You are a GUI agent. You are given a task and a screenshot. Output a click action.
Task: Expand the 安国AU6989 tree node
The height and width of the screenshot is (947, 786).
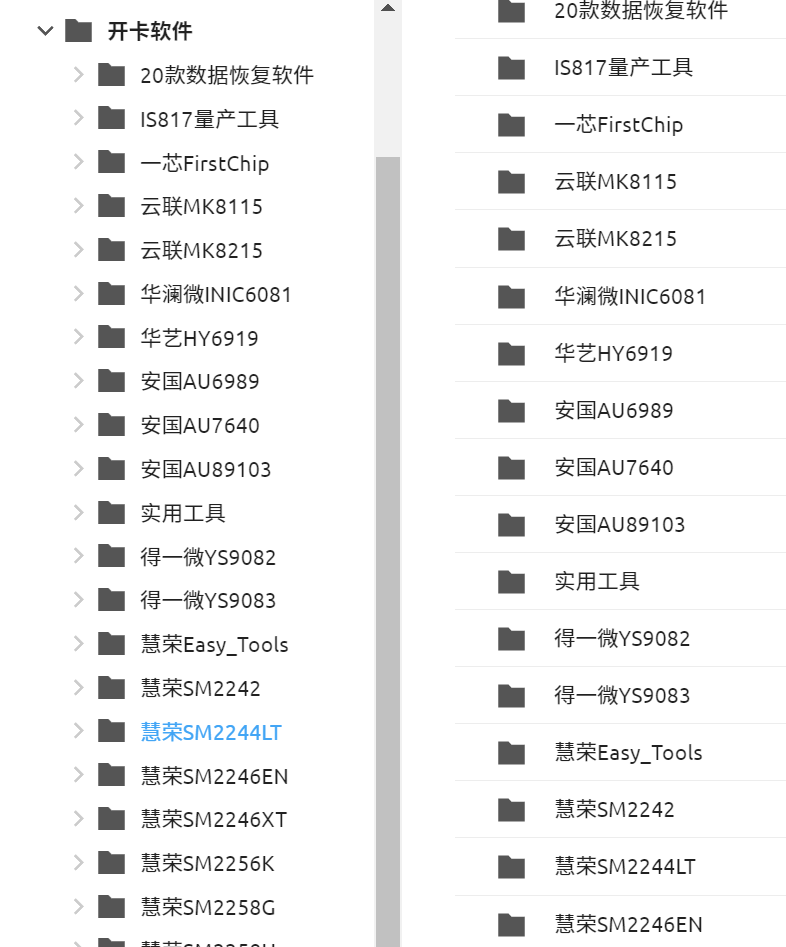80,381
